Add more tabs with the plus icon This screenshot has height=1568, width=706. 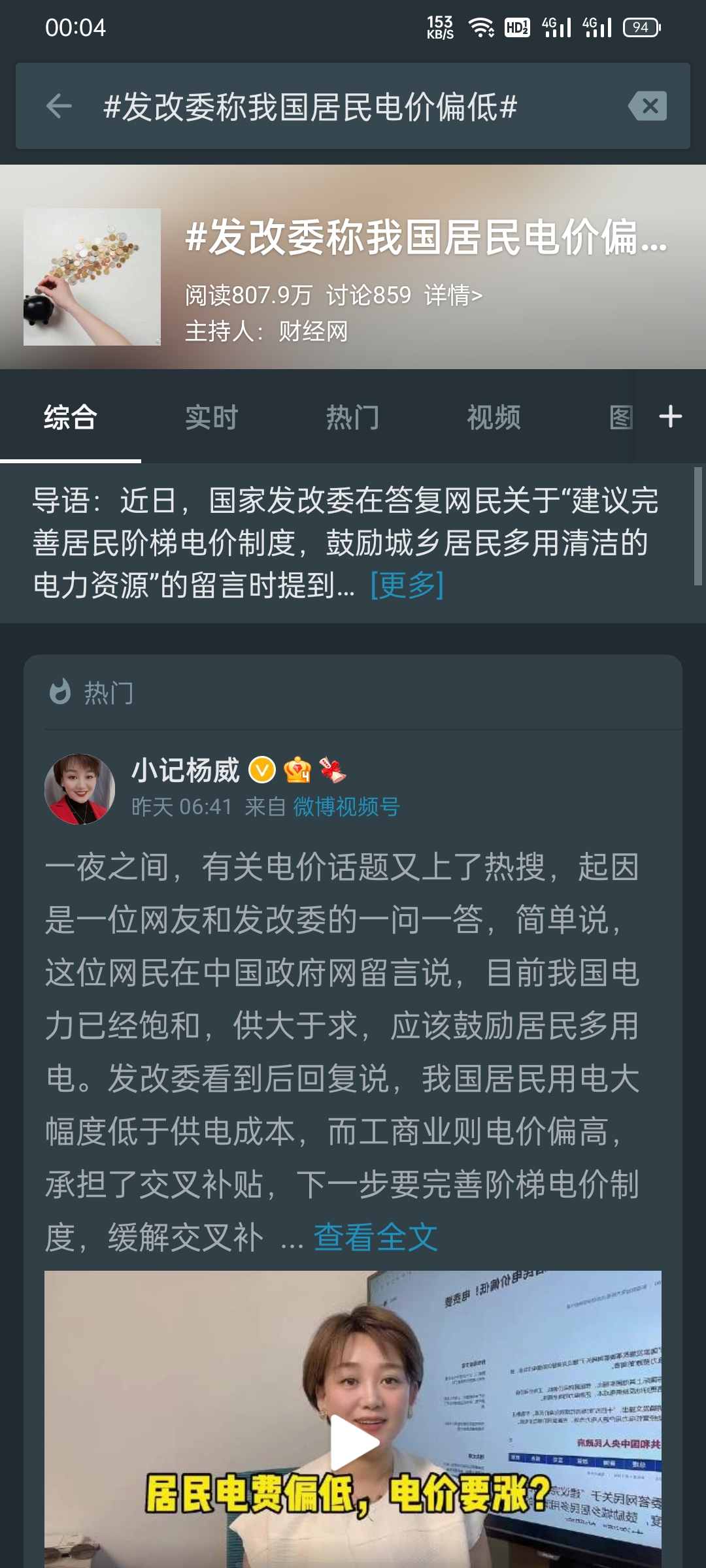pos(671,416)
